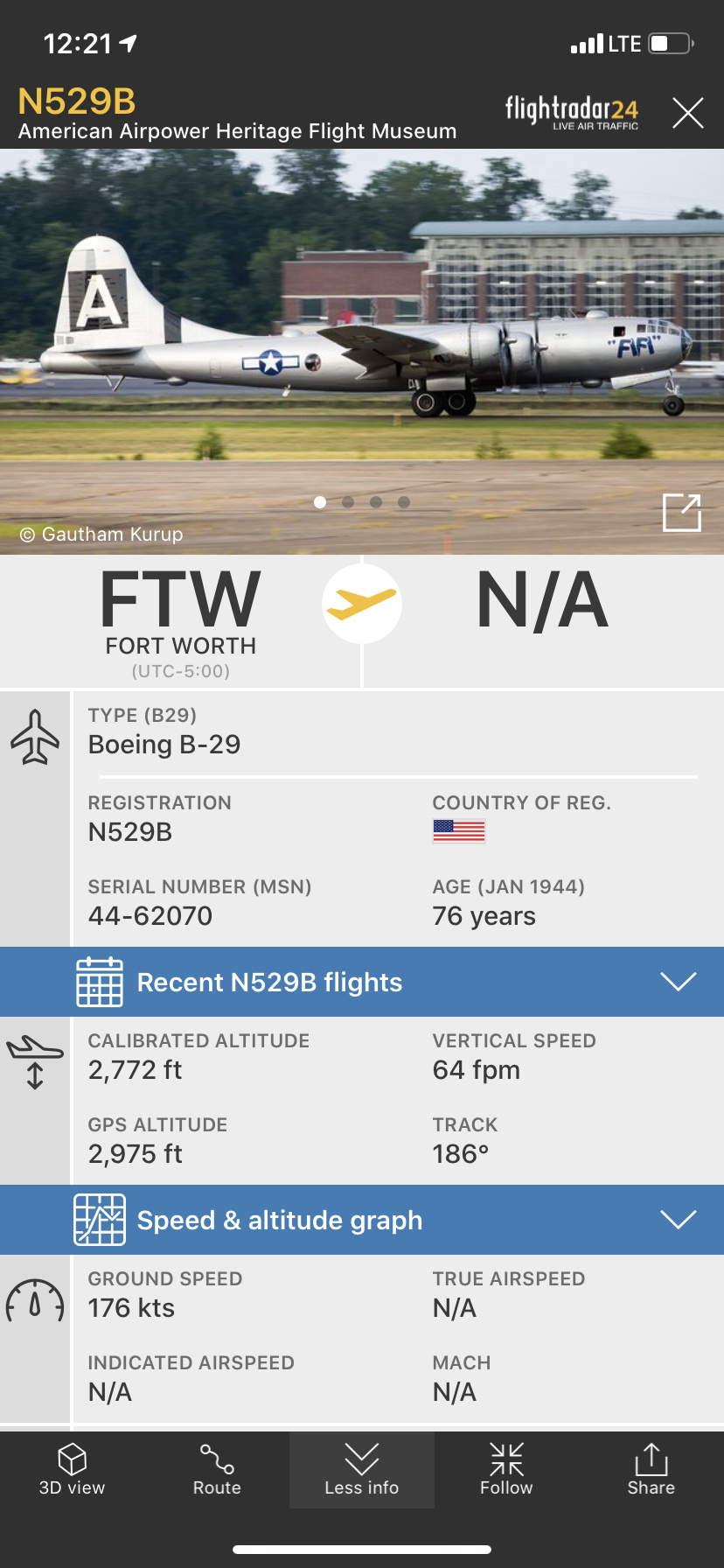Expand Recent N529B flights section

[x=678, y=982]
